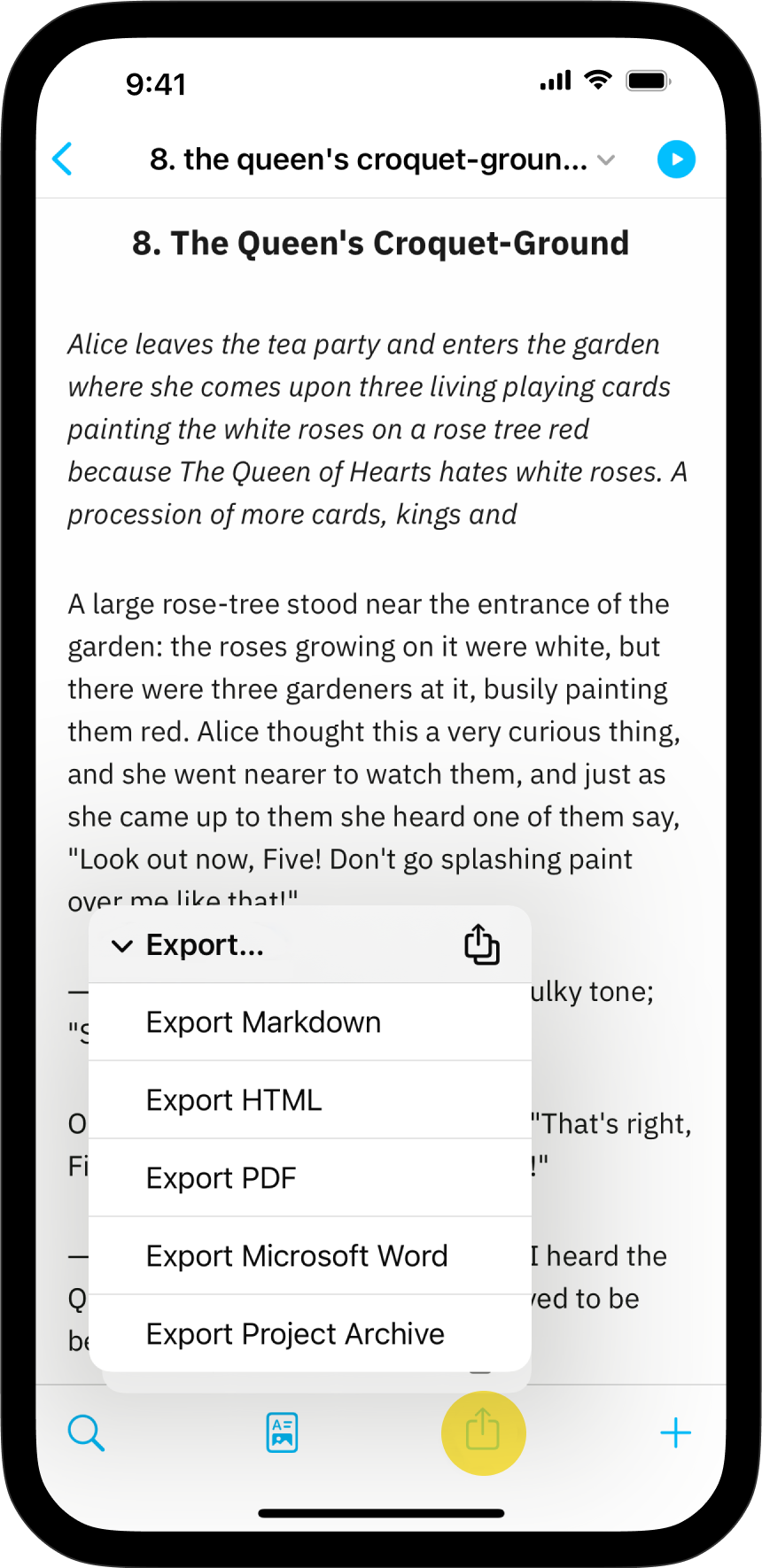Choose Export HTML
762x1568 pixels.
(234, 1100)
